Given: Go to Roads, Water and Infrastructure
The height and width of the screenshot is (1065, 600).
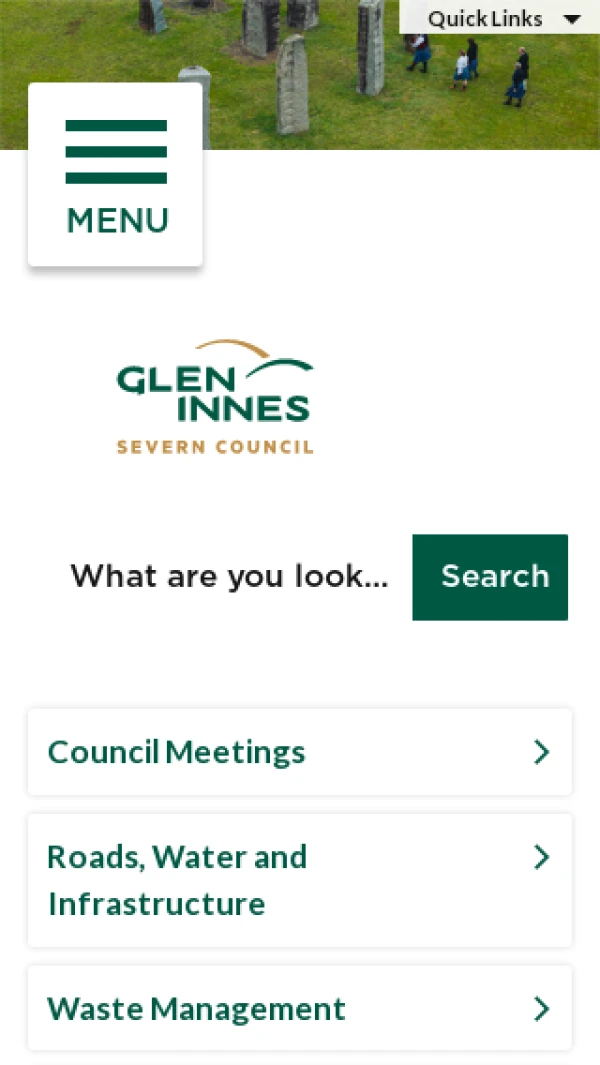Looking at the screenshot, I should point(300,880).
